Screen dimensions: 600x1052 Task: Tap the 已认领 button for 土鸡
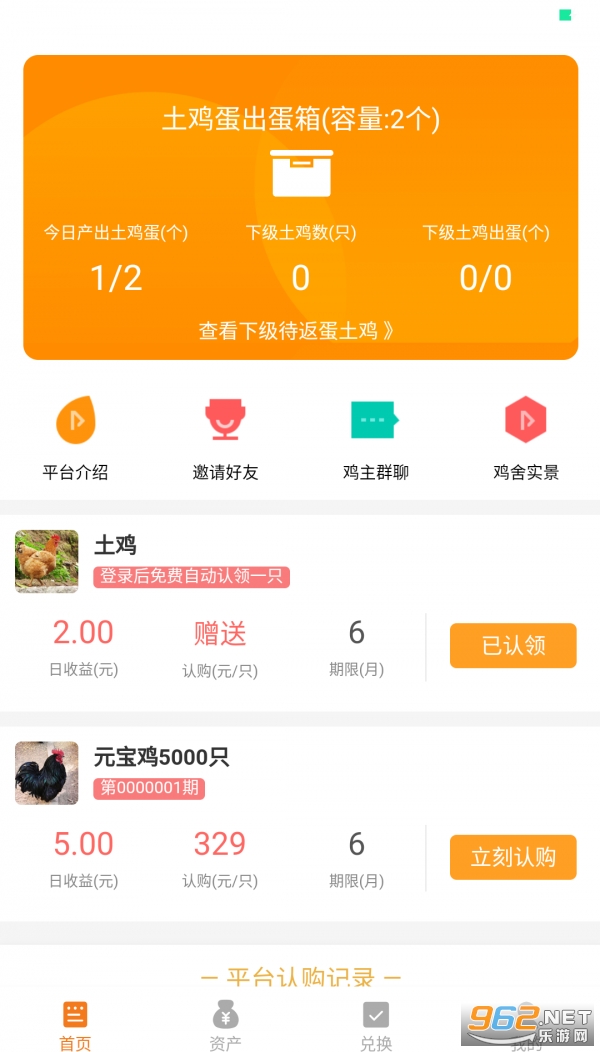513,646
